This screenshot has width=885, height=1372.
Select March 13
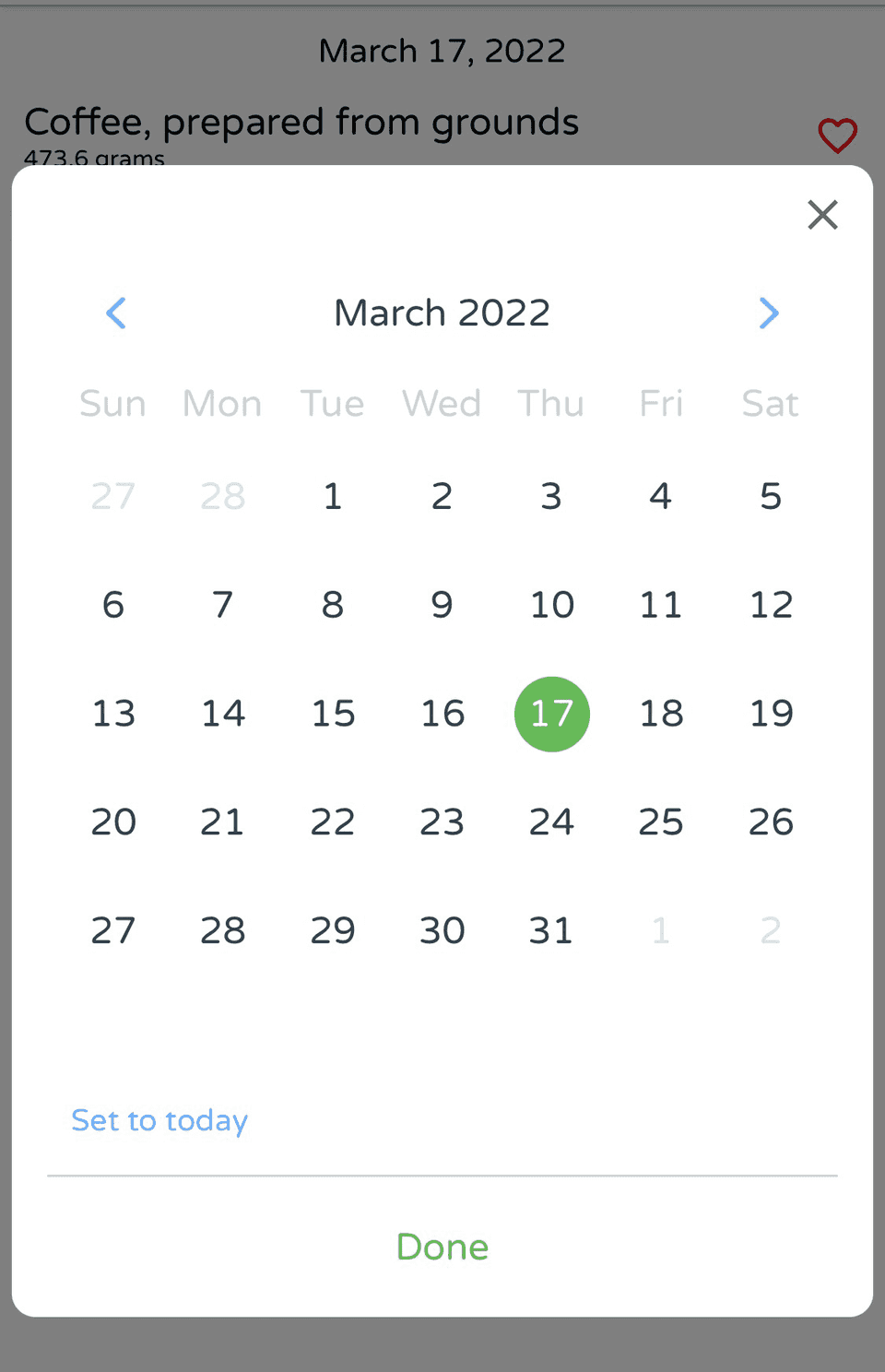[113, 714]
